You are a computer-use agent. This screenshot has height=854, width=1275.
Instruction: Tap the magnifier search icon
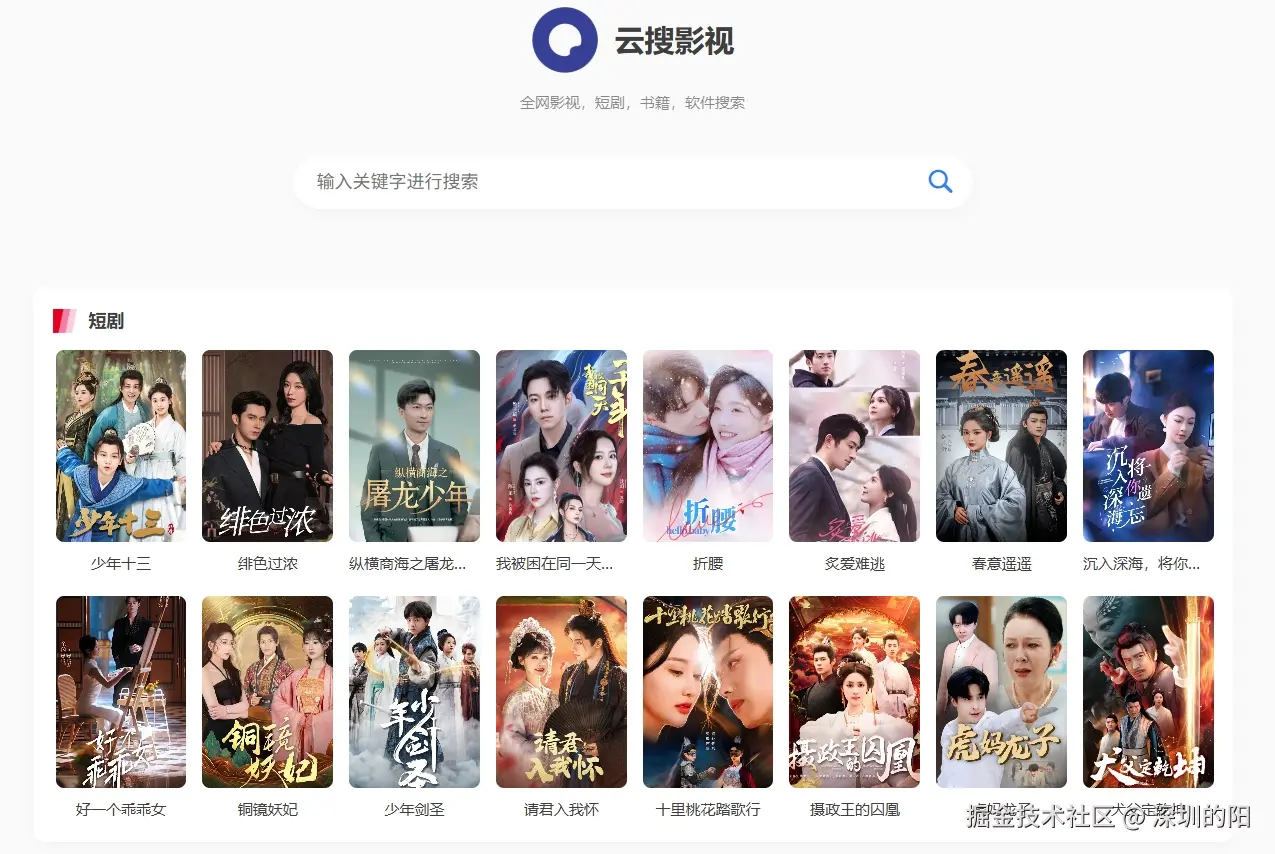coord(940,182)
